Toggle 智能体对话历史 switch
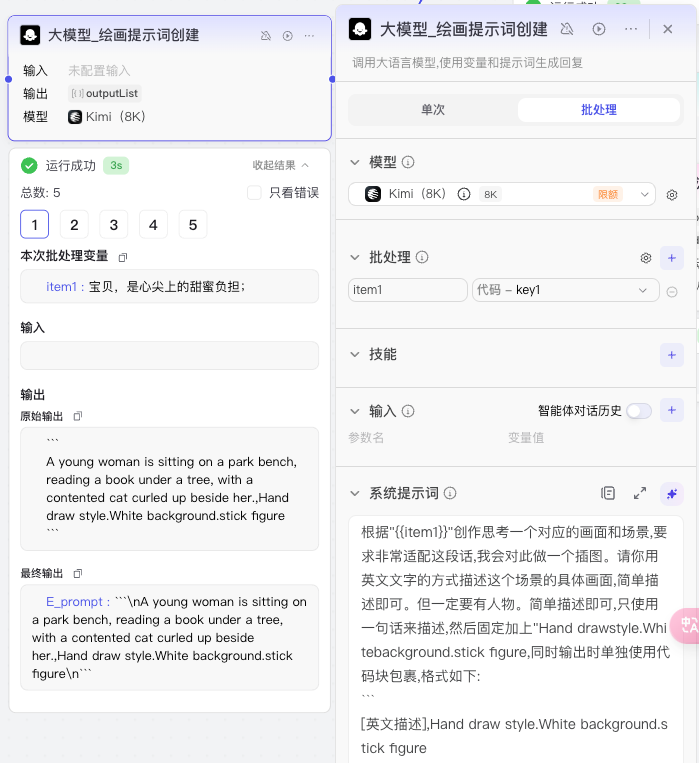 click(x=639, y=411)
